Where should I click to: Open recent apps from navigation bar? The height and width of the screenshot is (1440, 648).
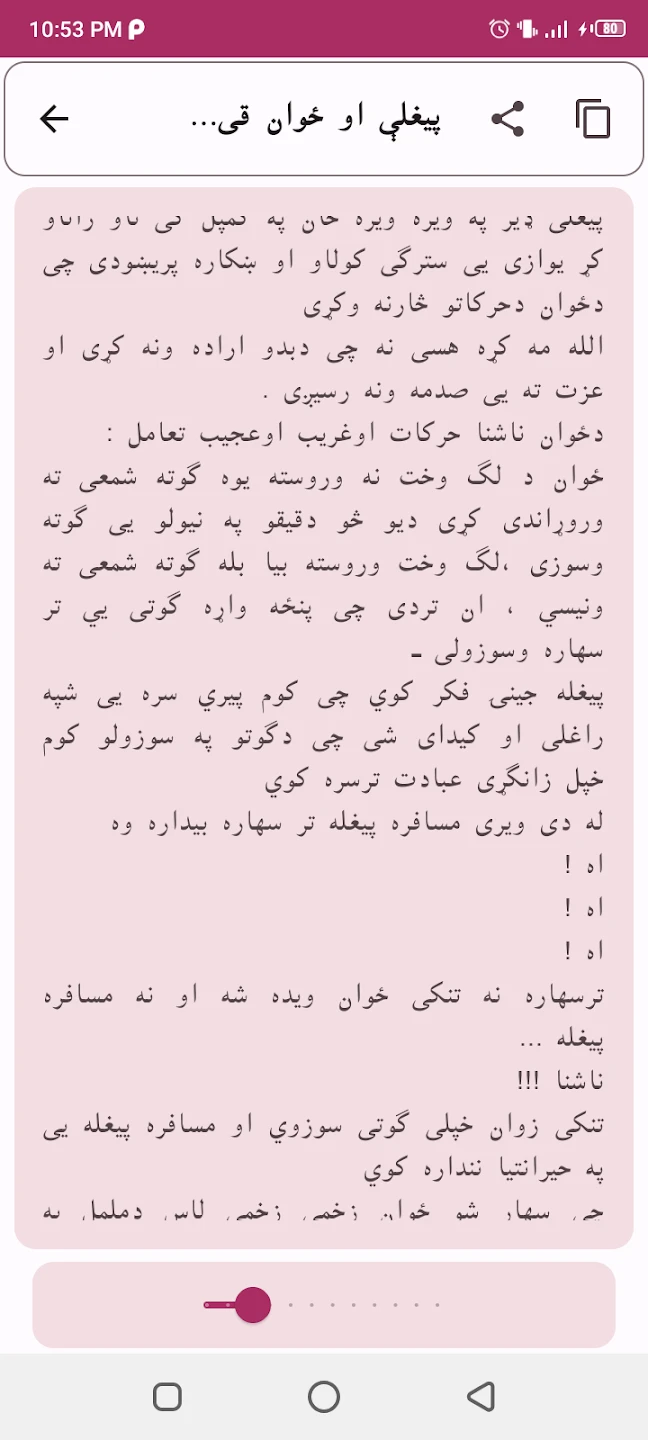[167, 1397]
